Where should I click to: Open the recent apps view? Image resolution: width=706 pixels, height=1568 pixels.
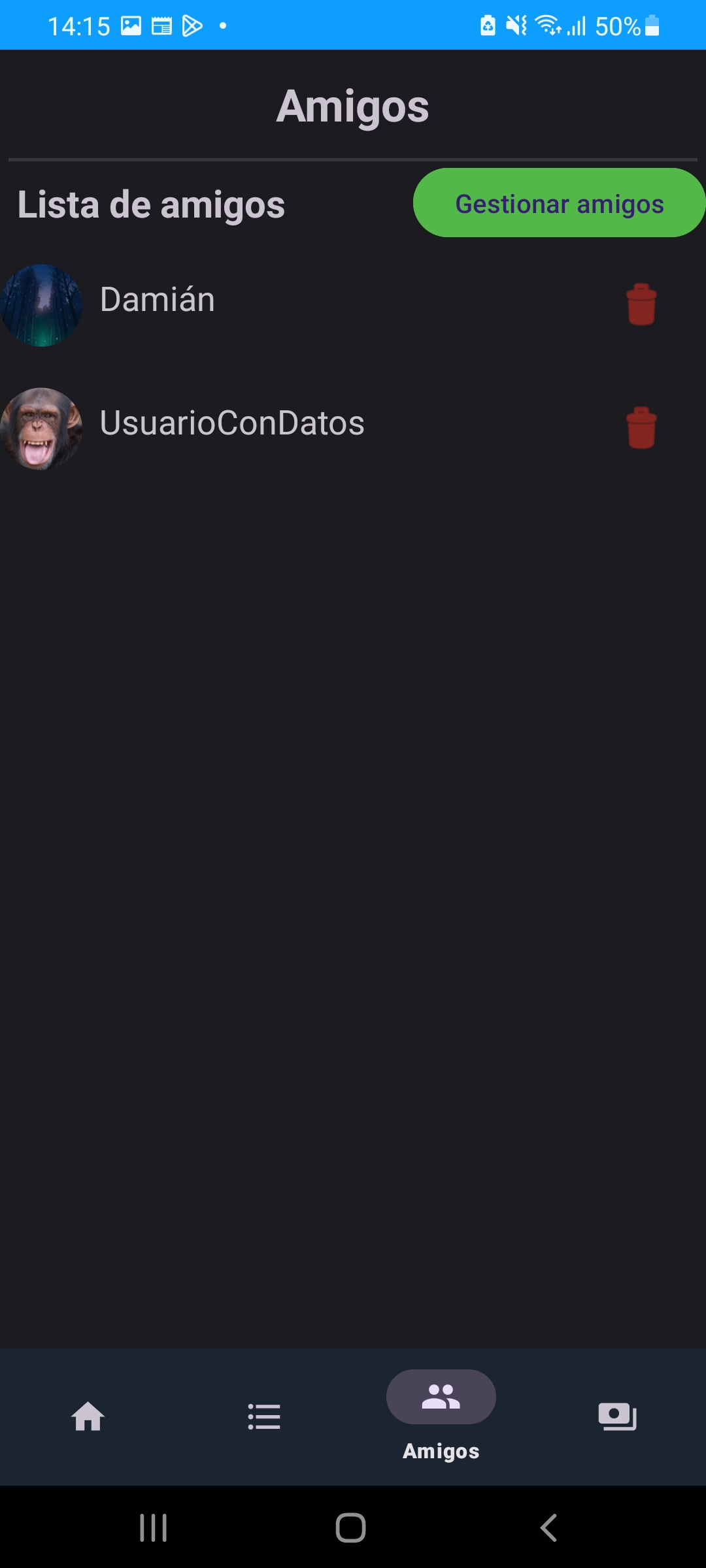click(x=154, y=1527)
